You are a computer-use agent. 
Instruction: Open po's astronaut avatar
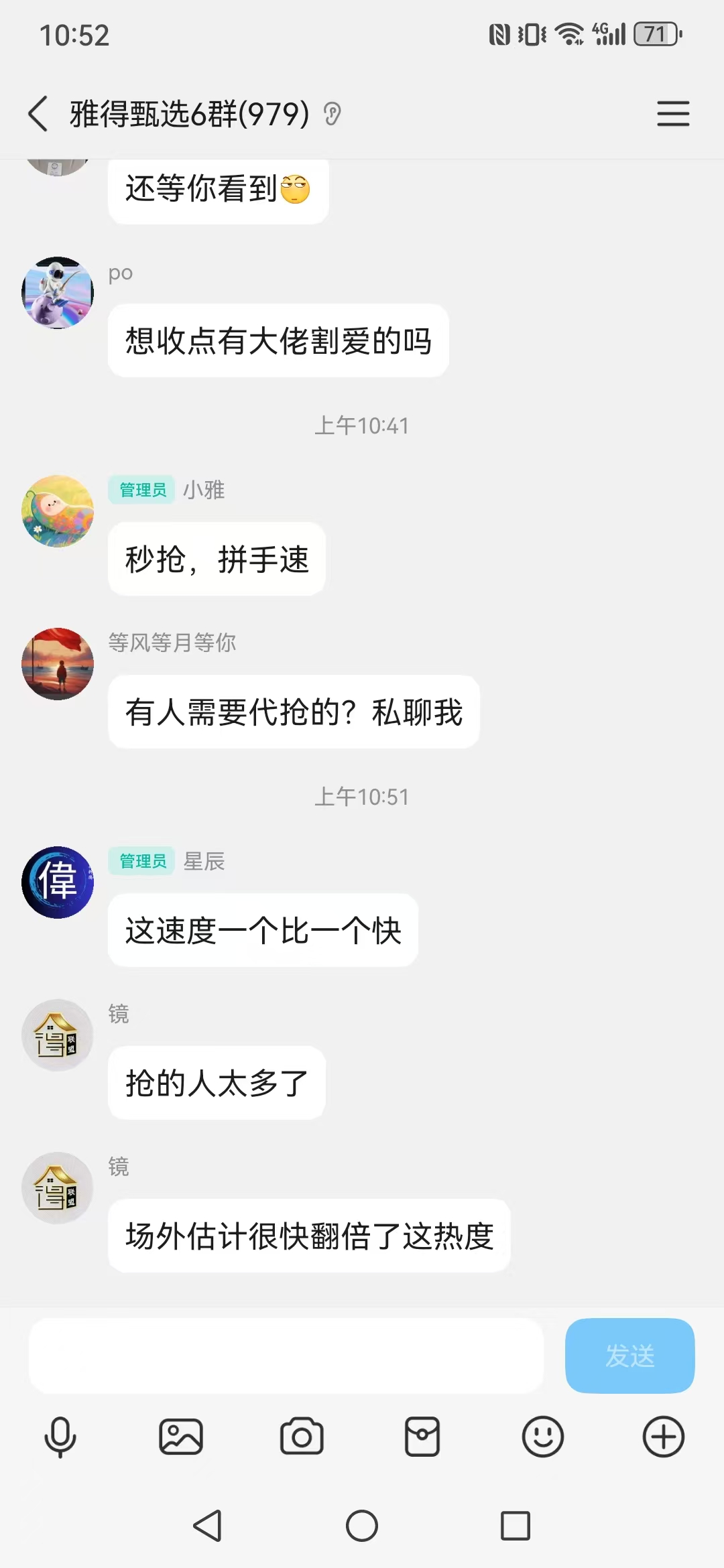coord(57,293)
